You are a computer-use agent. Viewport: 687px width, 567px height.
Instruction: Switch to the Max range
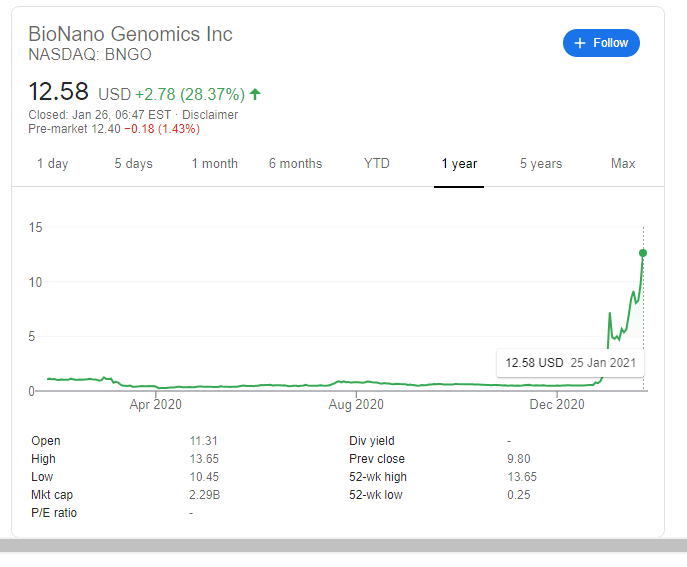tap(623, 164)
